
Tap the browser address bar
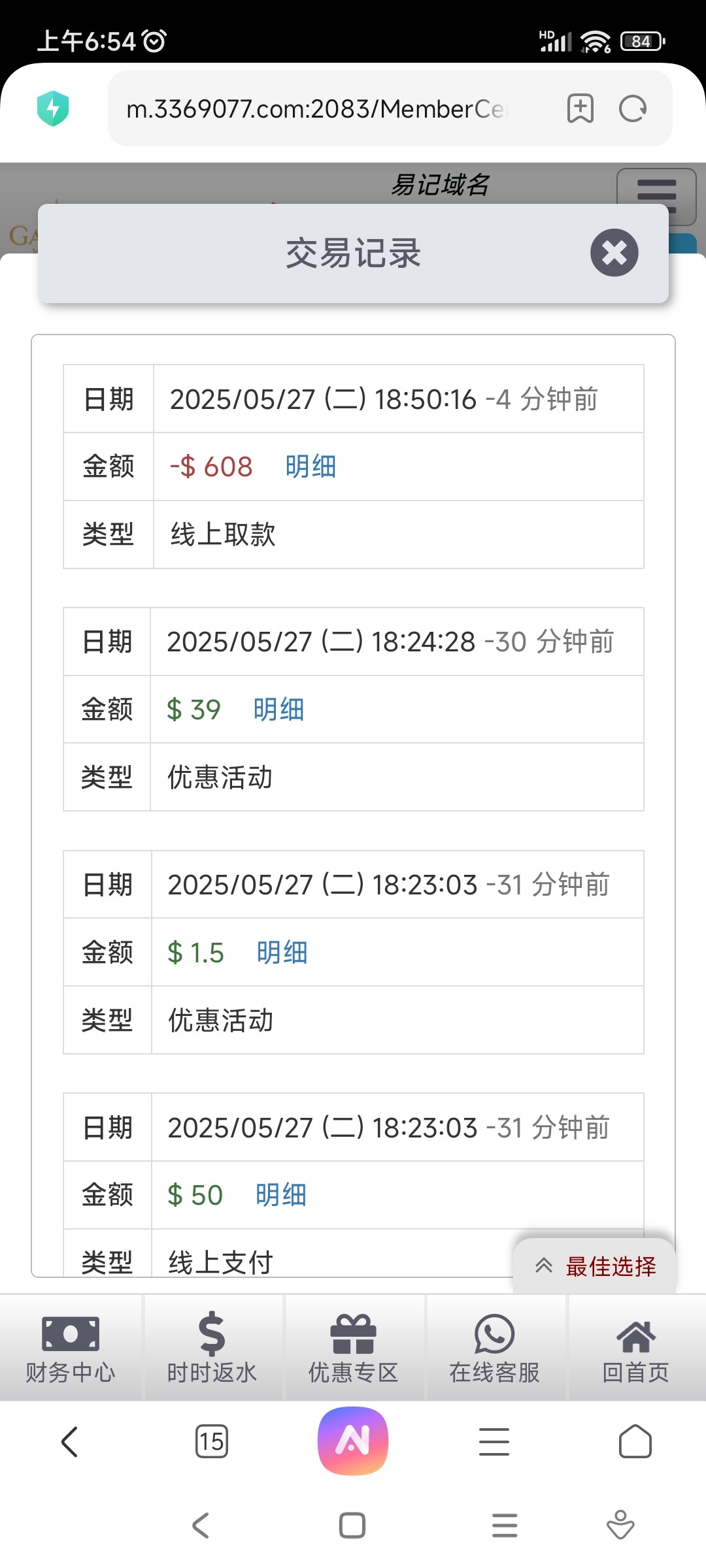coord(317,109)
